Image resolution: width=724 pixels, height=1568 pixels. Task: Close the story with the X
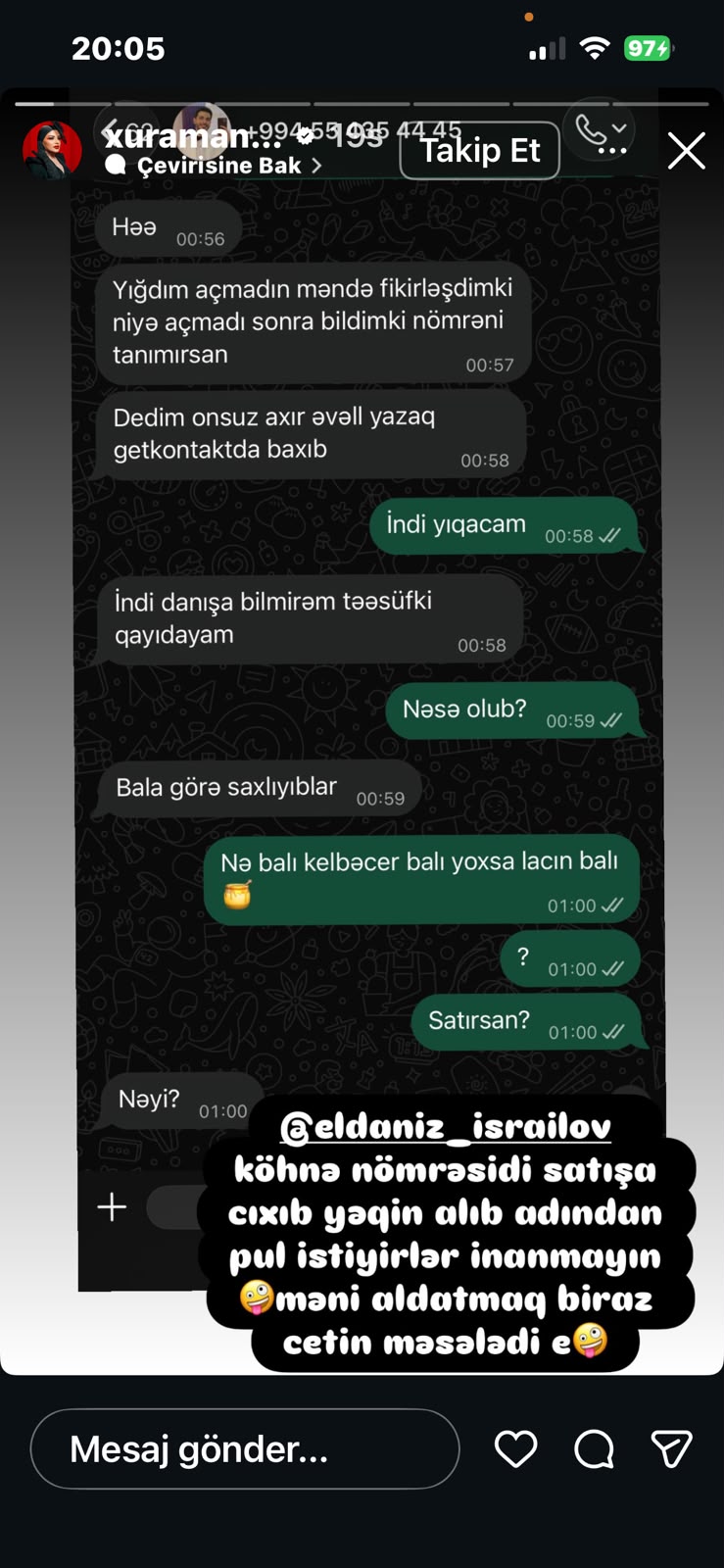pos(686,151)
